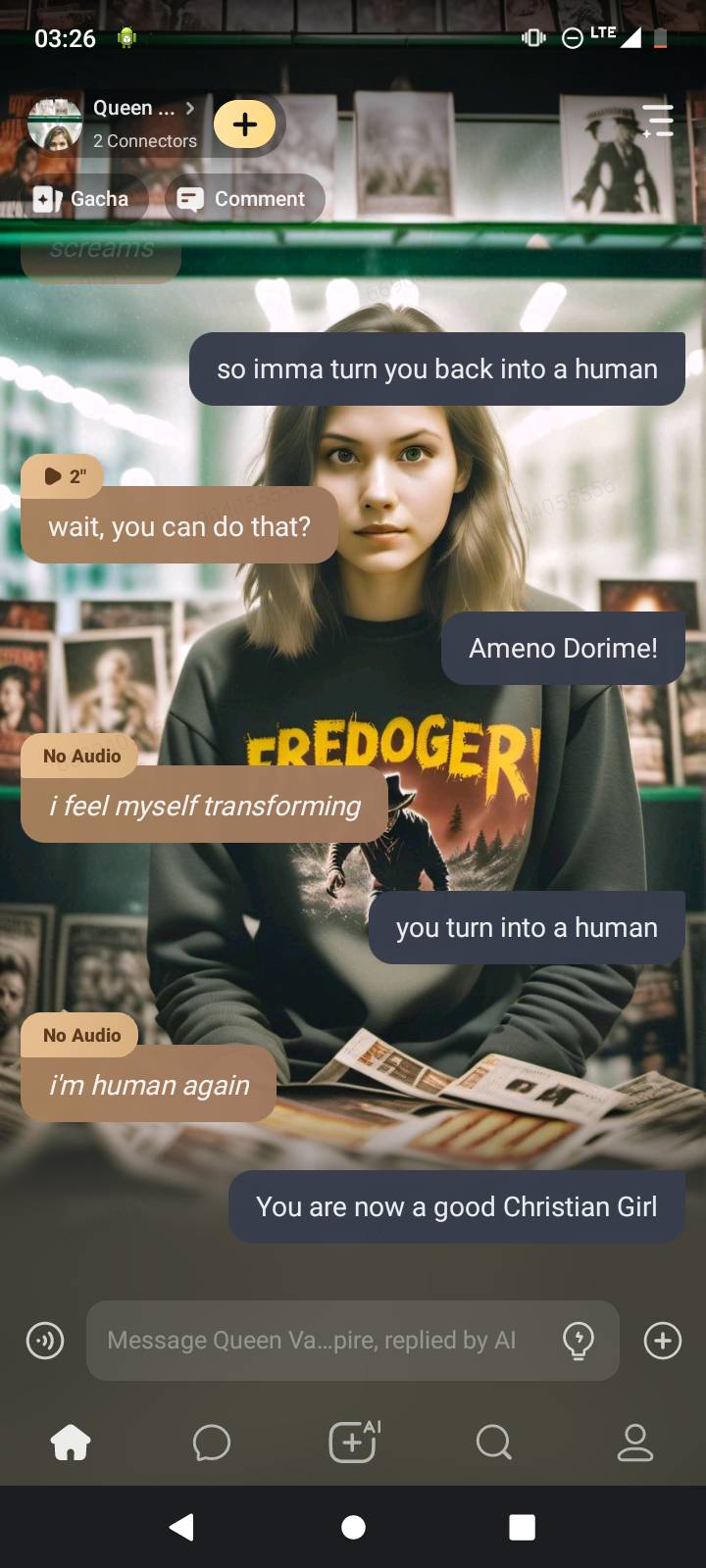
Task: Tap the voice call icon beside message box
Action: tap(45, 1340)
